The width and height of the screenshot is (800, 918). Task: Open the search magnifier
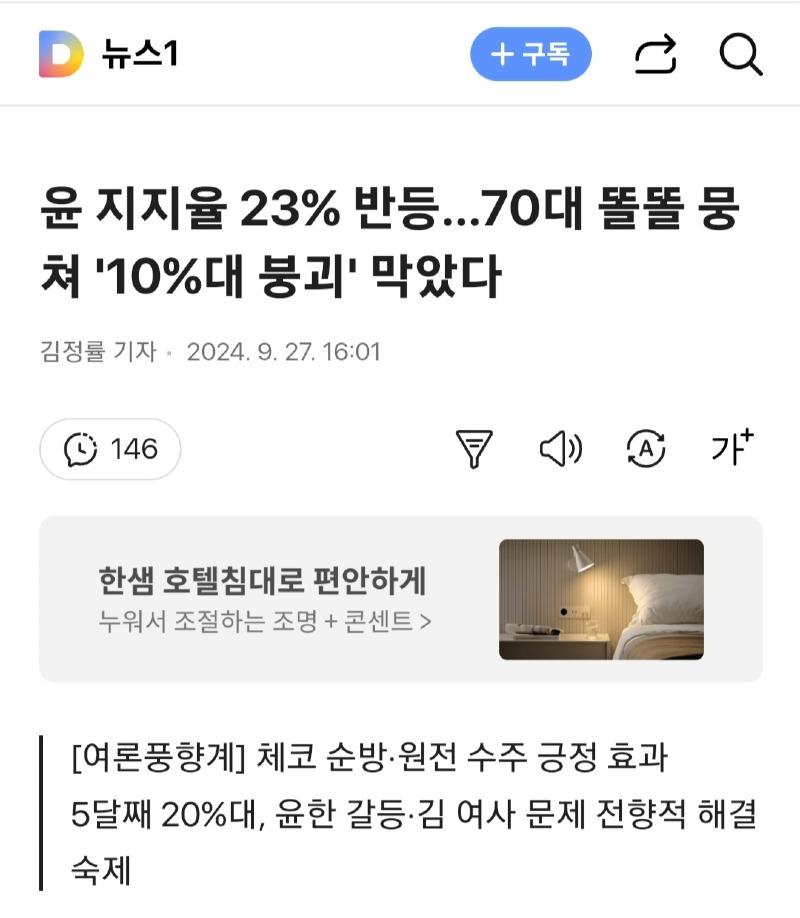[x=740, y=55]
